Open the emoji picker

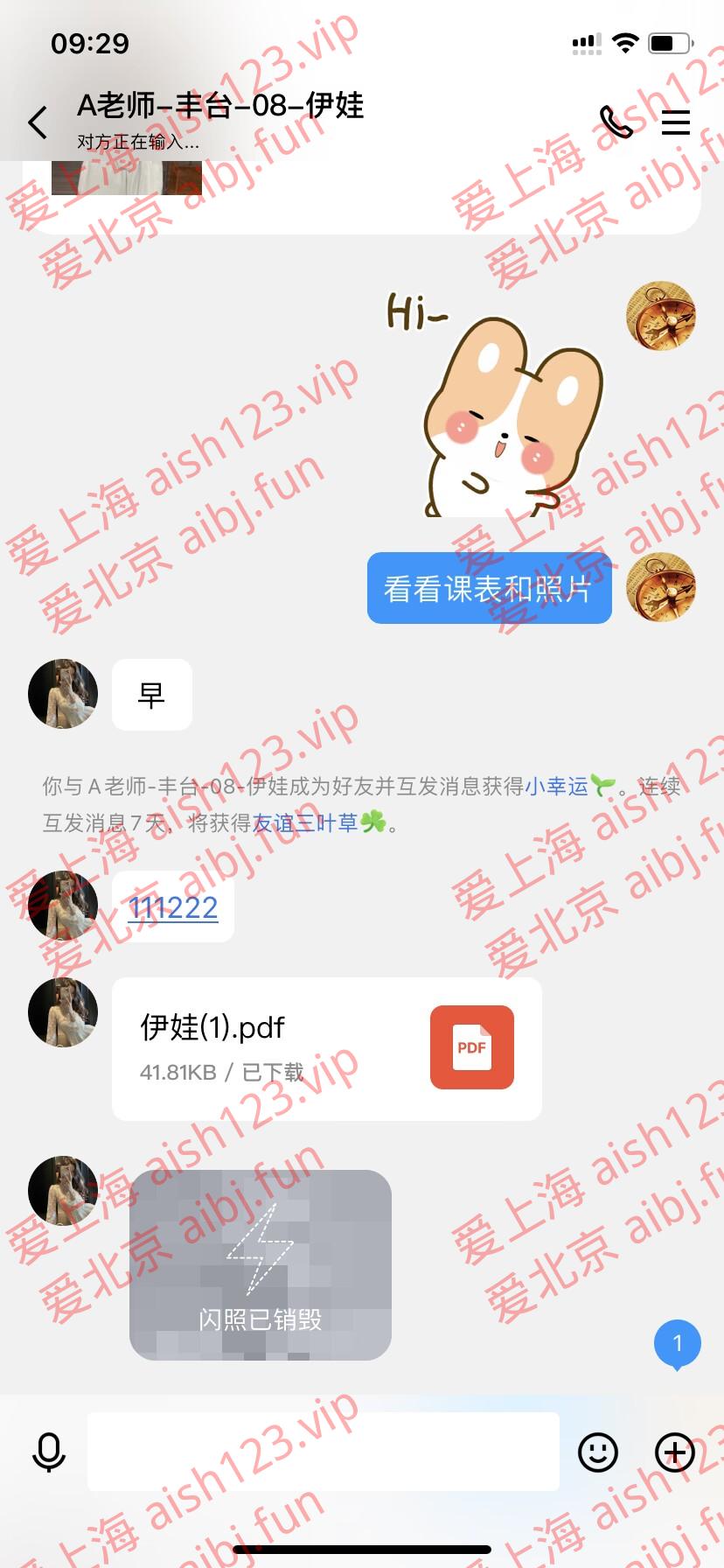point(598,1452)
